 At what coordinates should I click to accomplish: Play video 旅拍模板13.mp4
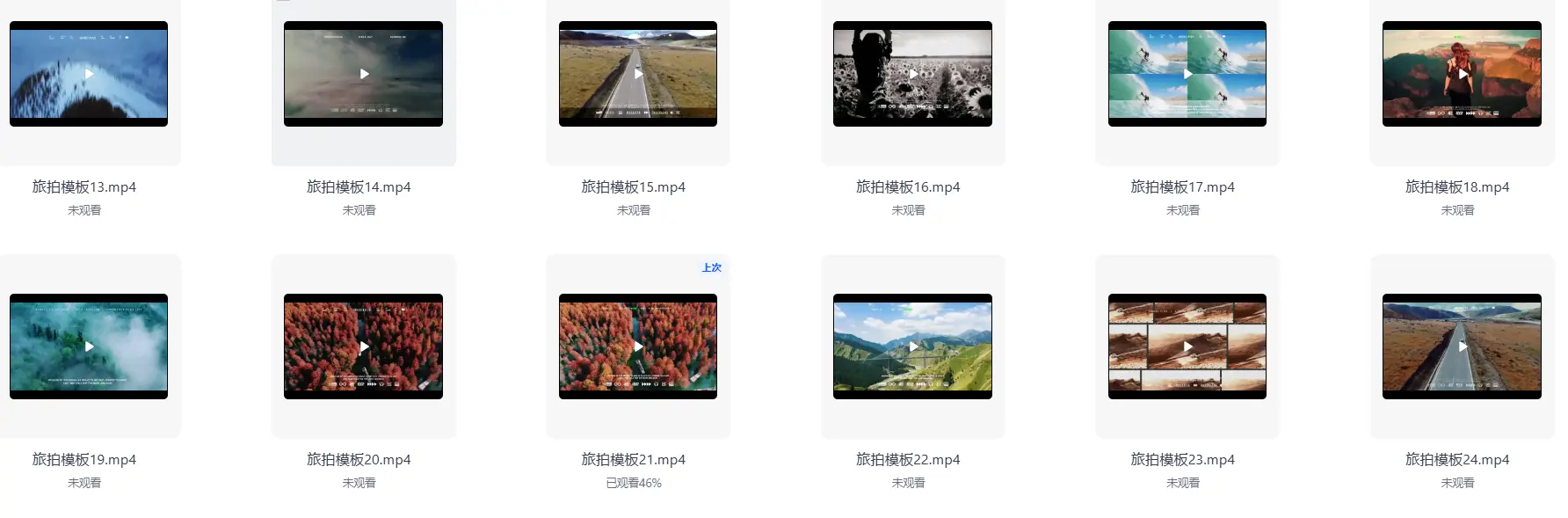[89, 74]
